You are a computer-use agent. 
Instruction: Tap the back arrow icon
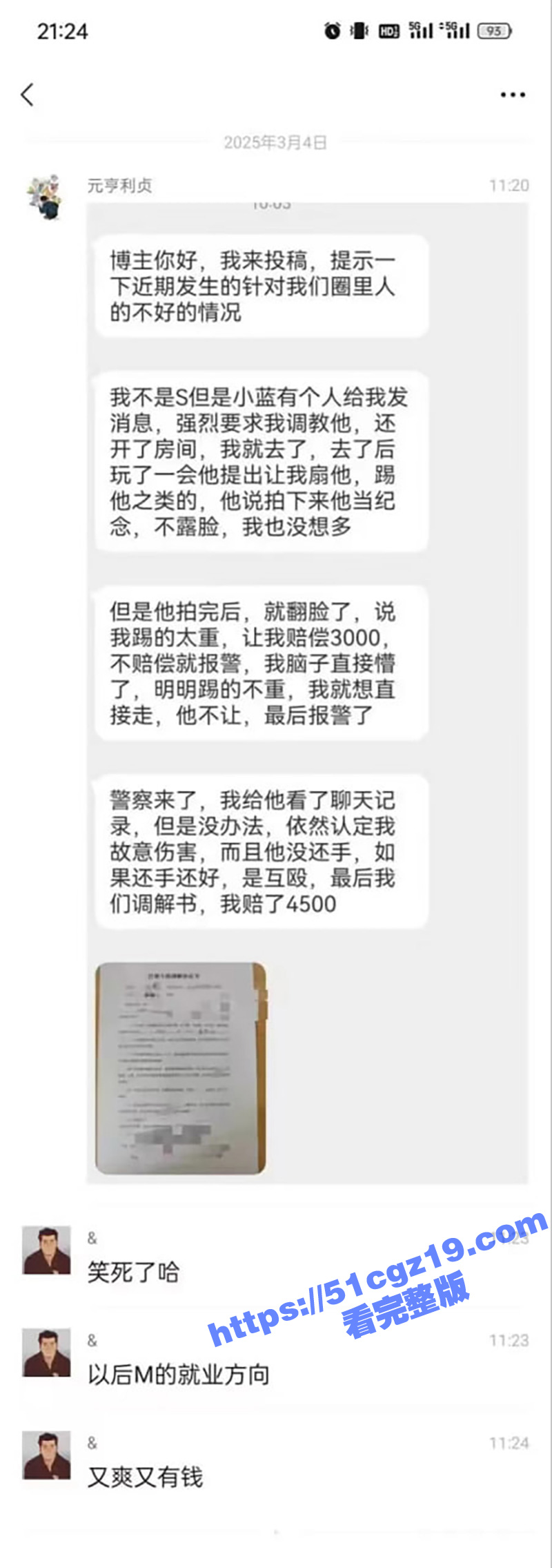pyautogui.click(x=26, y=95)
